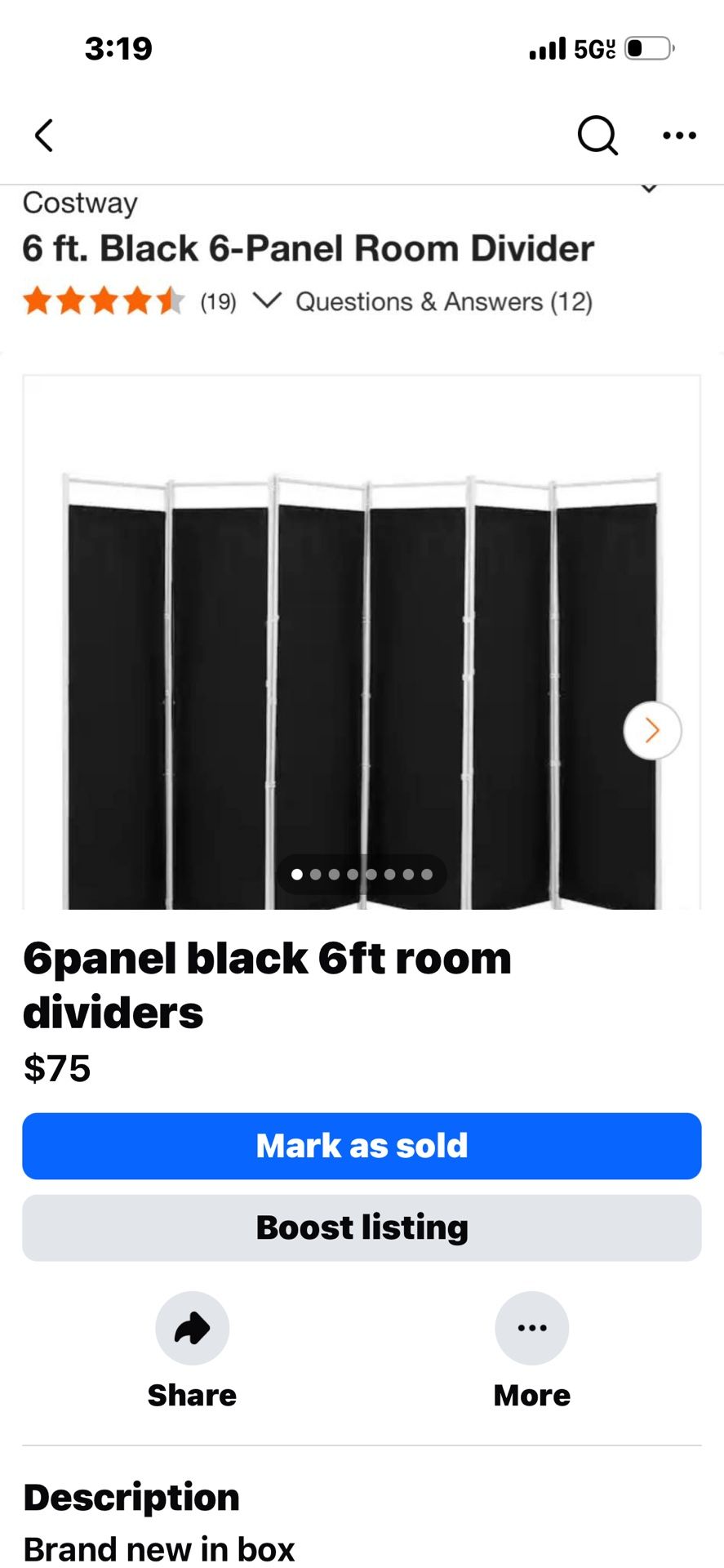The width and height of the screenshot is (724, 1568).
Task: Go back using the top-left arrow
Action: [44, 136]
